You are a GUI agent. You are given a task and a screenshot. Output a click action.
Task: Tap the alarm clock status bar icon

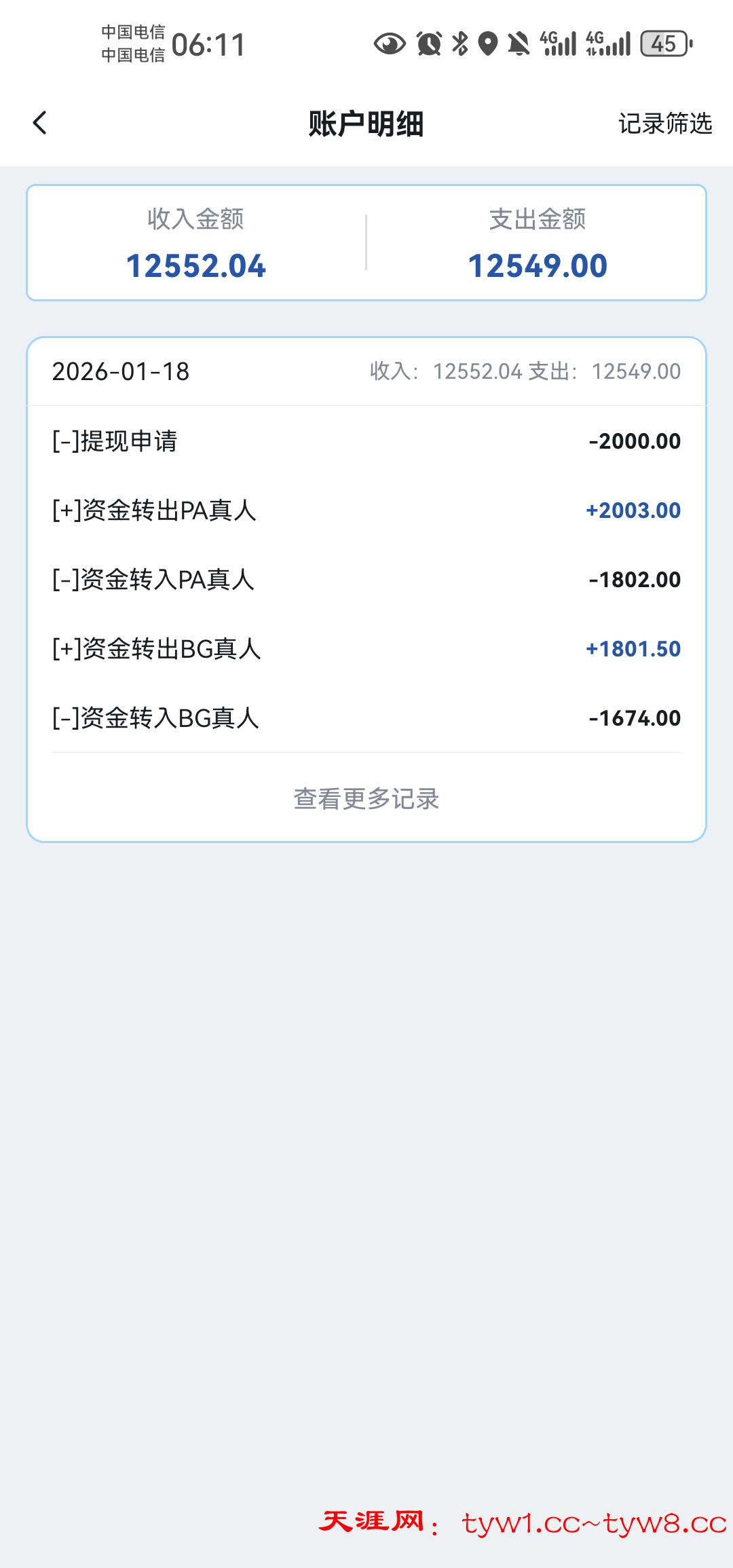tap(428, 42)
